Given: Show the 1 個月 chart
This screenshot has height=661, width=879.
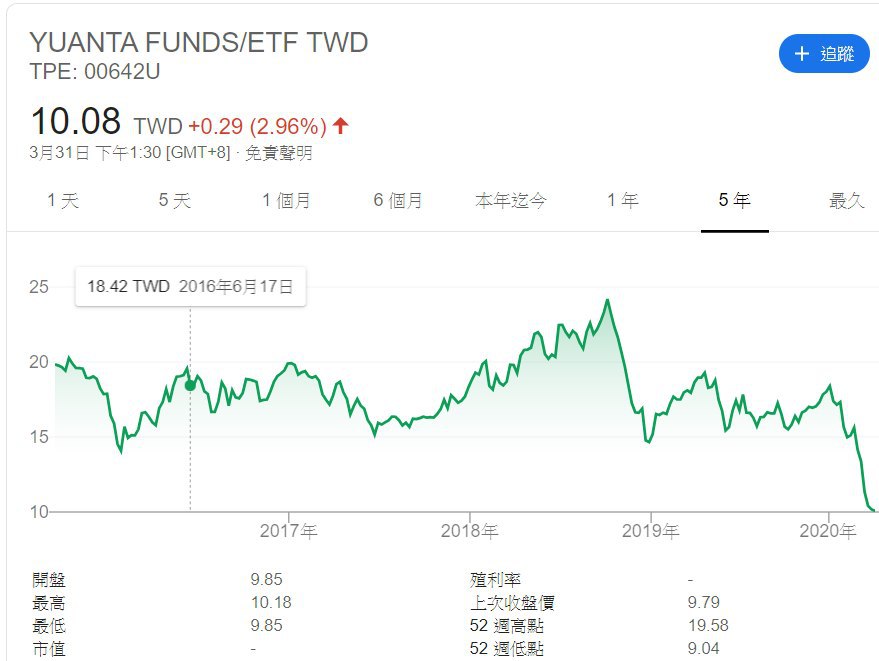Looking at the screenshot, I should click(286, 201).
